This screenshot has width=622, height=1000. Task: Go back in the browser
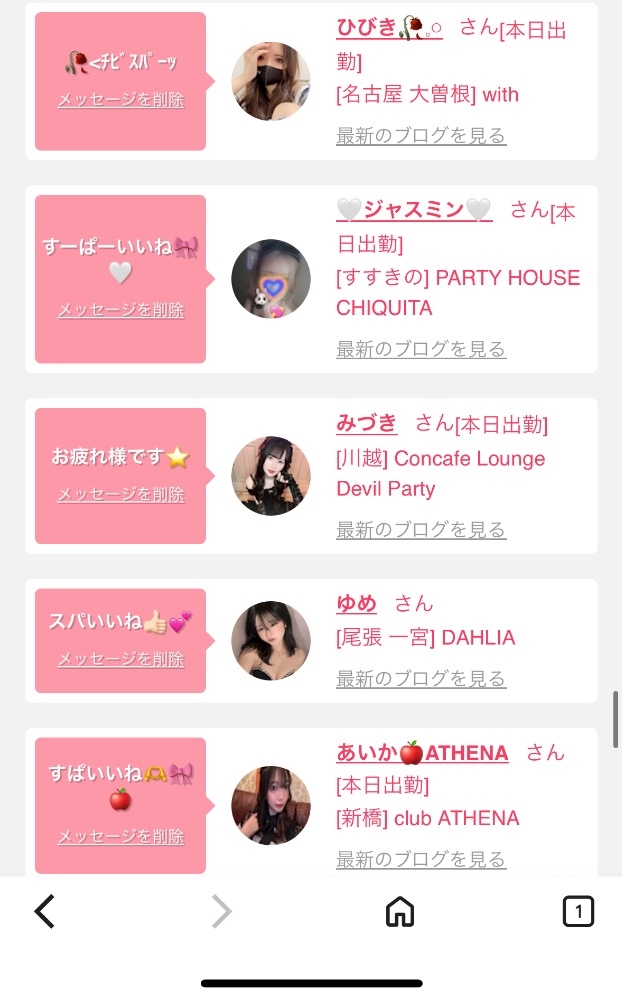(45, 911)
